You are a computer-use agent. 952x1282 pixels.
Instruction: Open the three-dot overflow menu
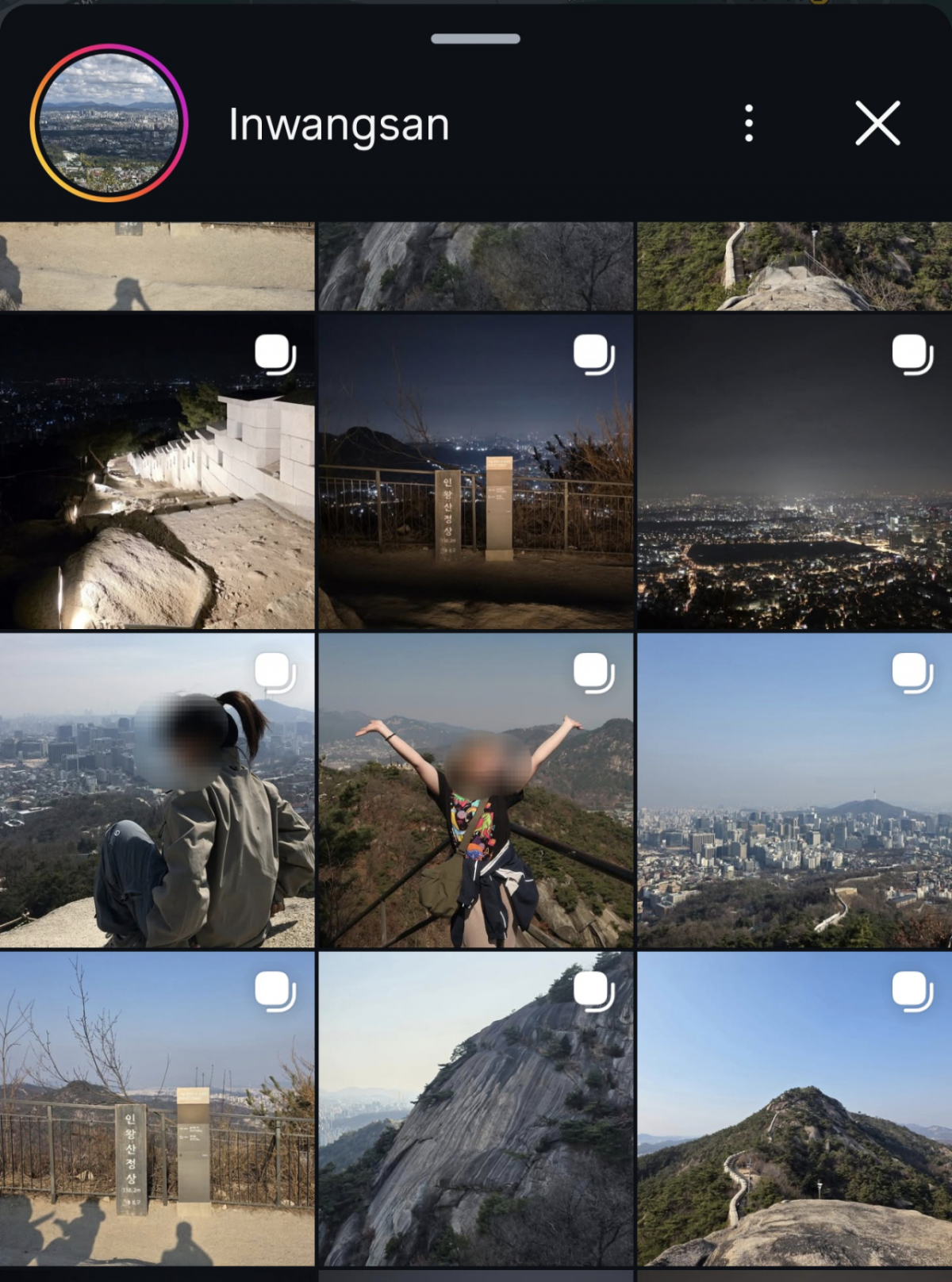(749, 123)
